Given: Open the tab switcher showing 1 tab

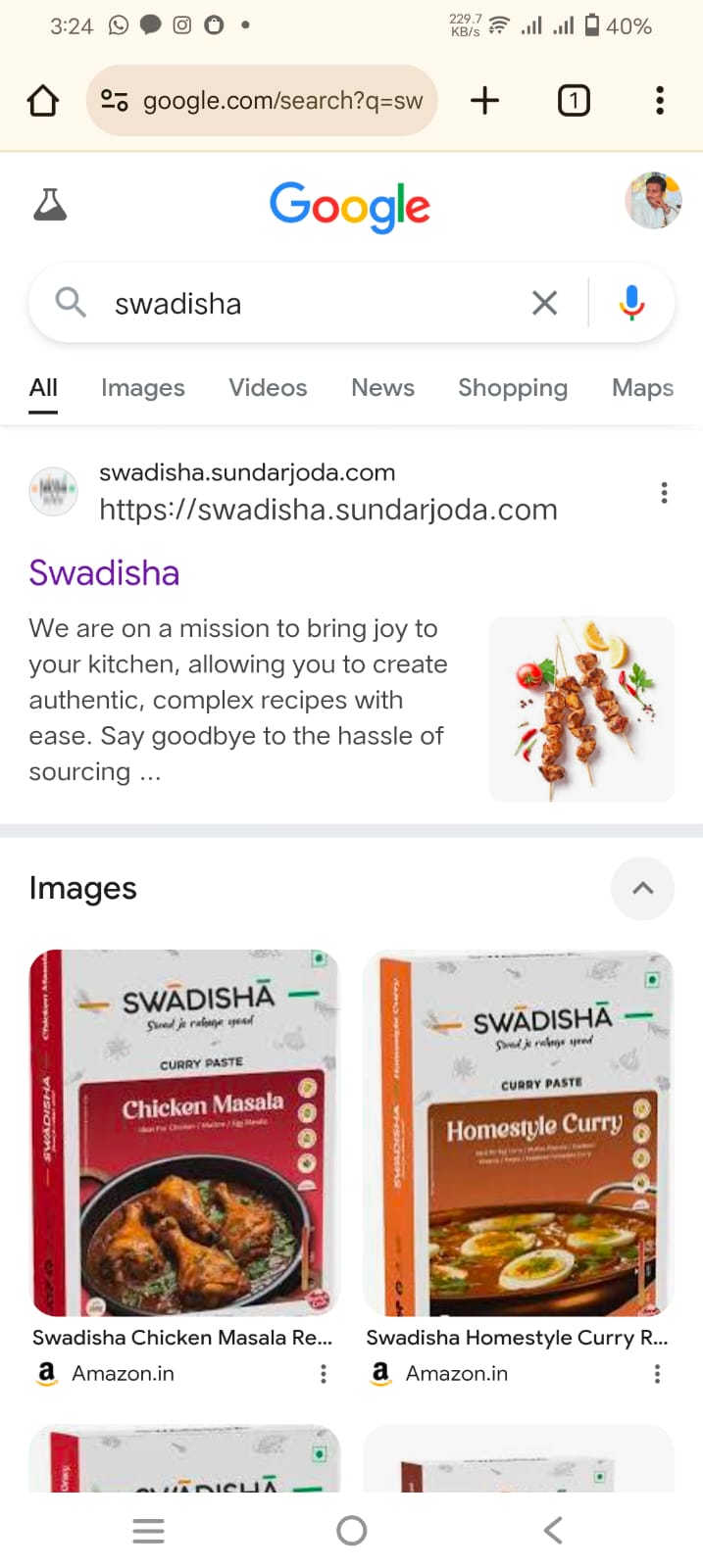Looking at the screenshot, I should 574,100.
